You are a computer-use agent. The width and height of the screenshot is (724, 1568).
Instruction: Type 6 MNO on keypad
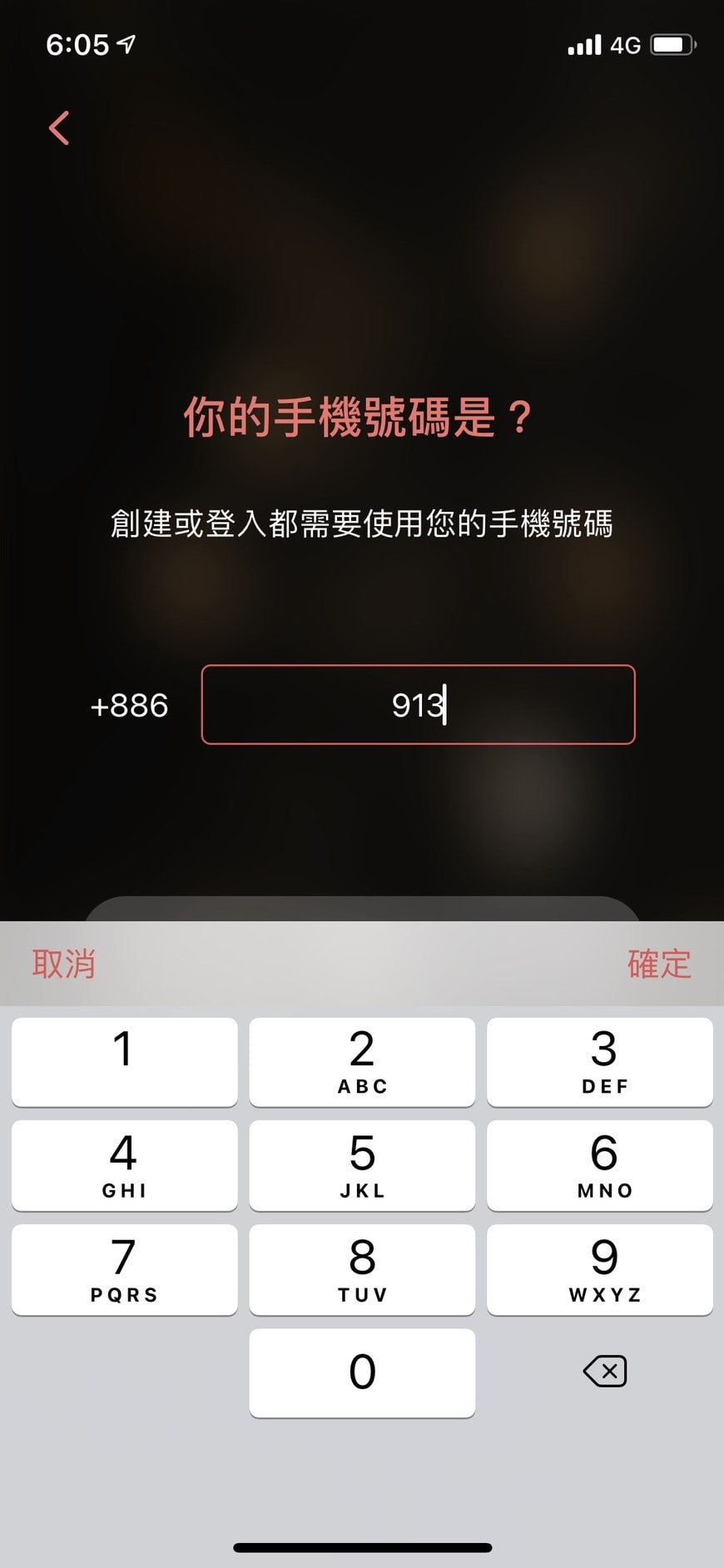click(600, 1165)
